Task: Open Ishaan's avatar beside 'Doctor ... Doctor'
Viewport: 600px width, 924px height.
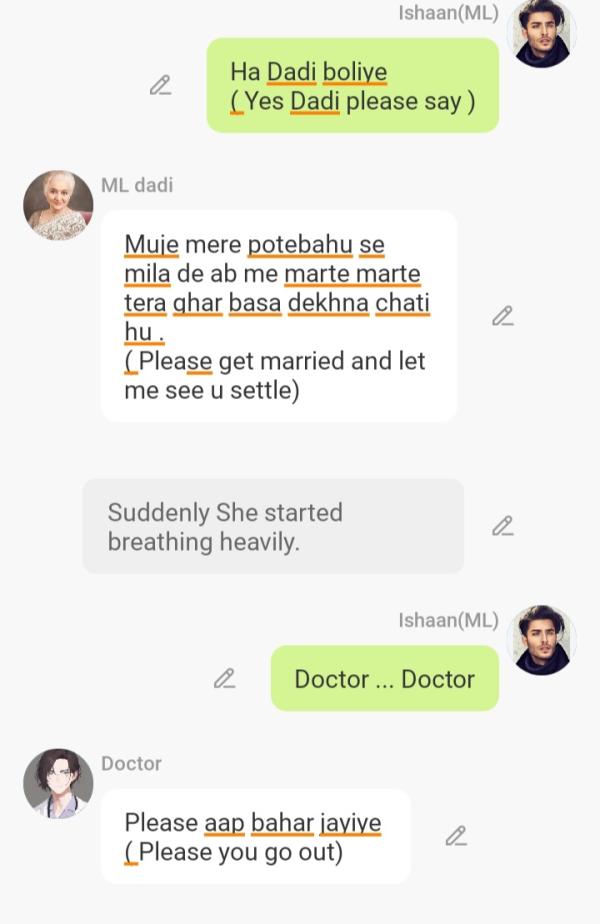Action: (x=543, y=640)
